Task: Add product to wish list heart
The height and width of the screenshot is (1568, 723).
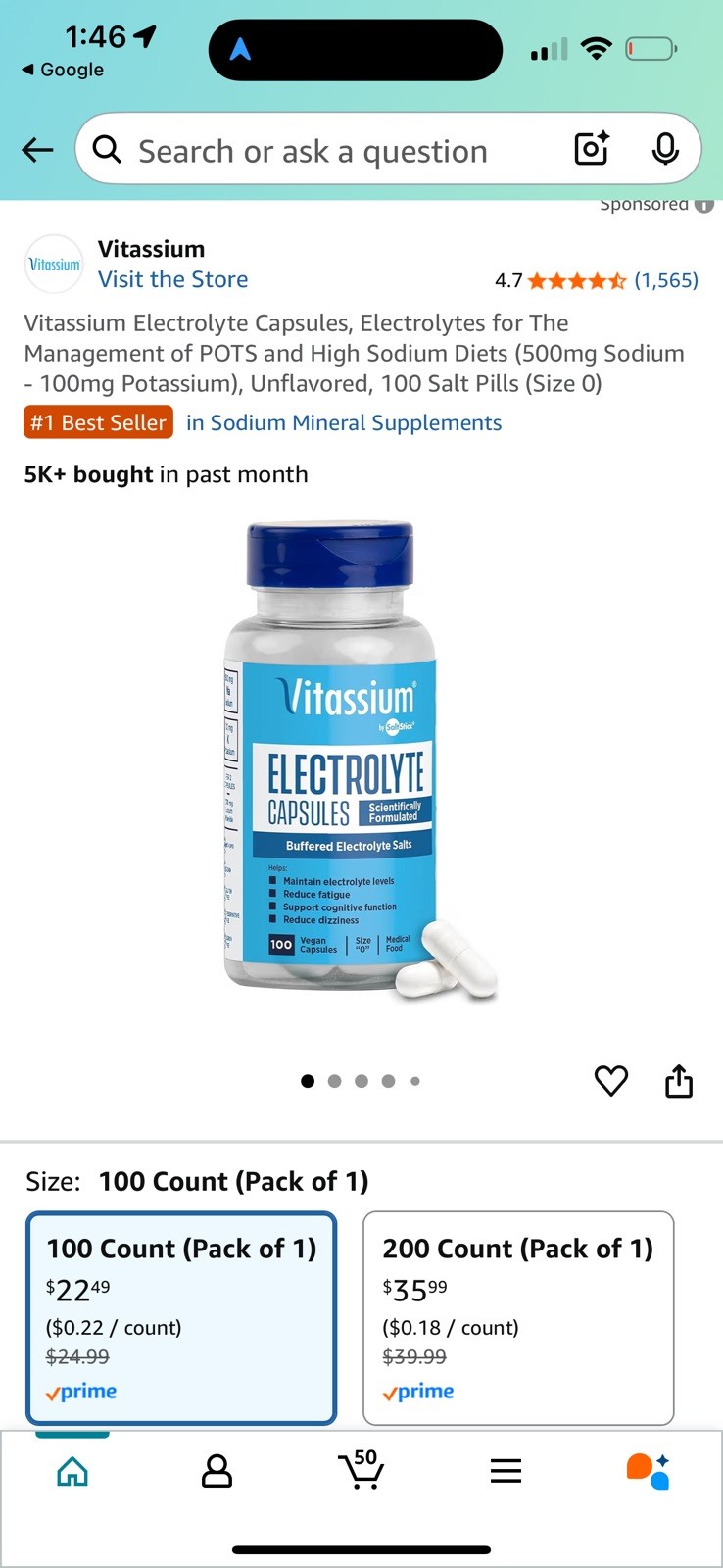Action: [x=611, y=1081]
